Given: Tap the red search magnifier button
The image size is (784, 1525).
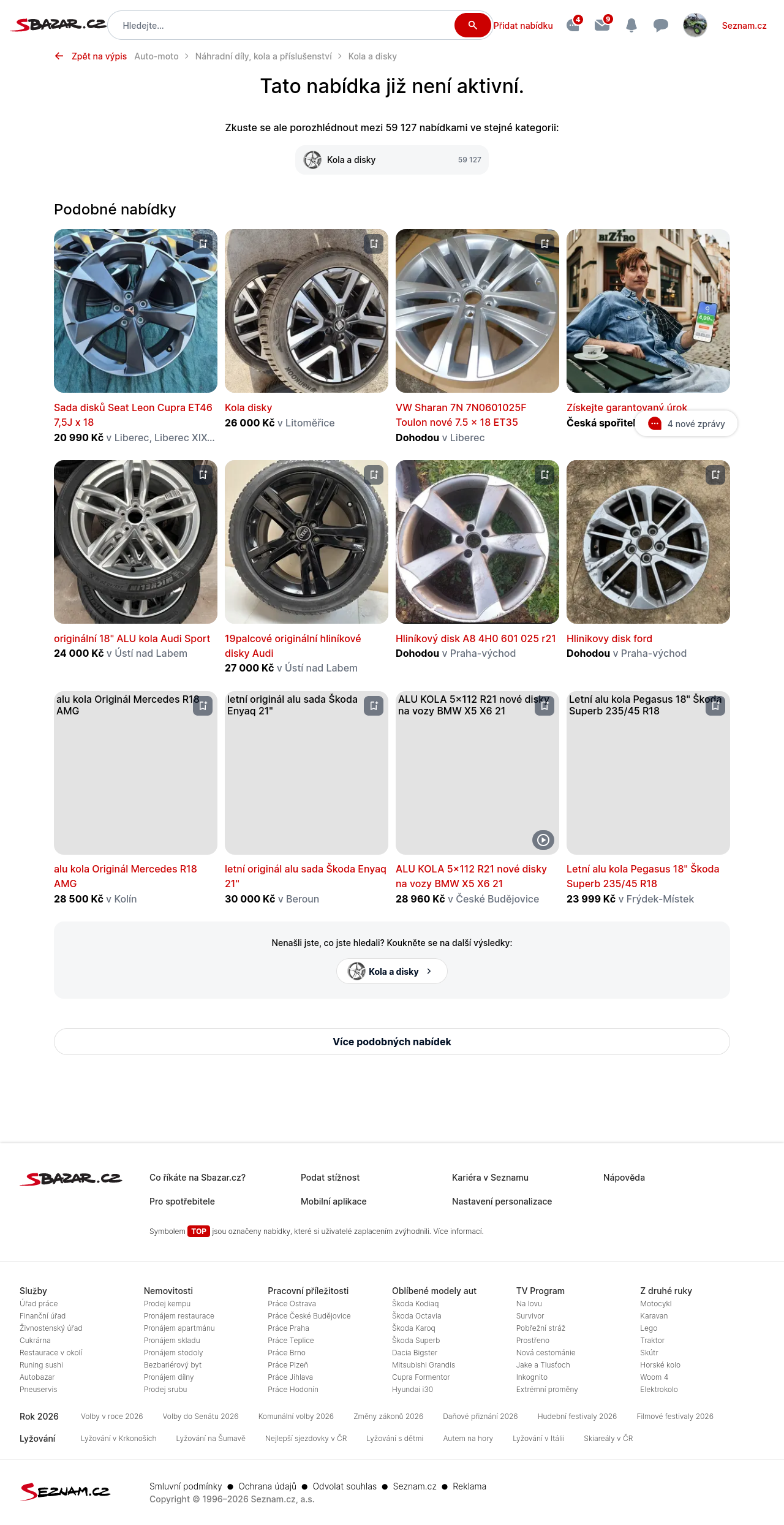Looking at the screenshot, I should click(472, 25).
